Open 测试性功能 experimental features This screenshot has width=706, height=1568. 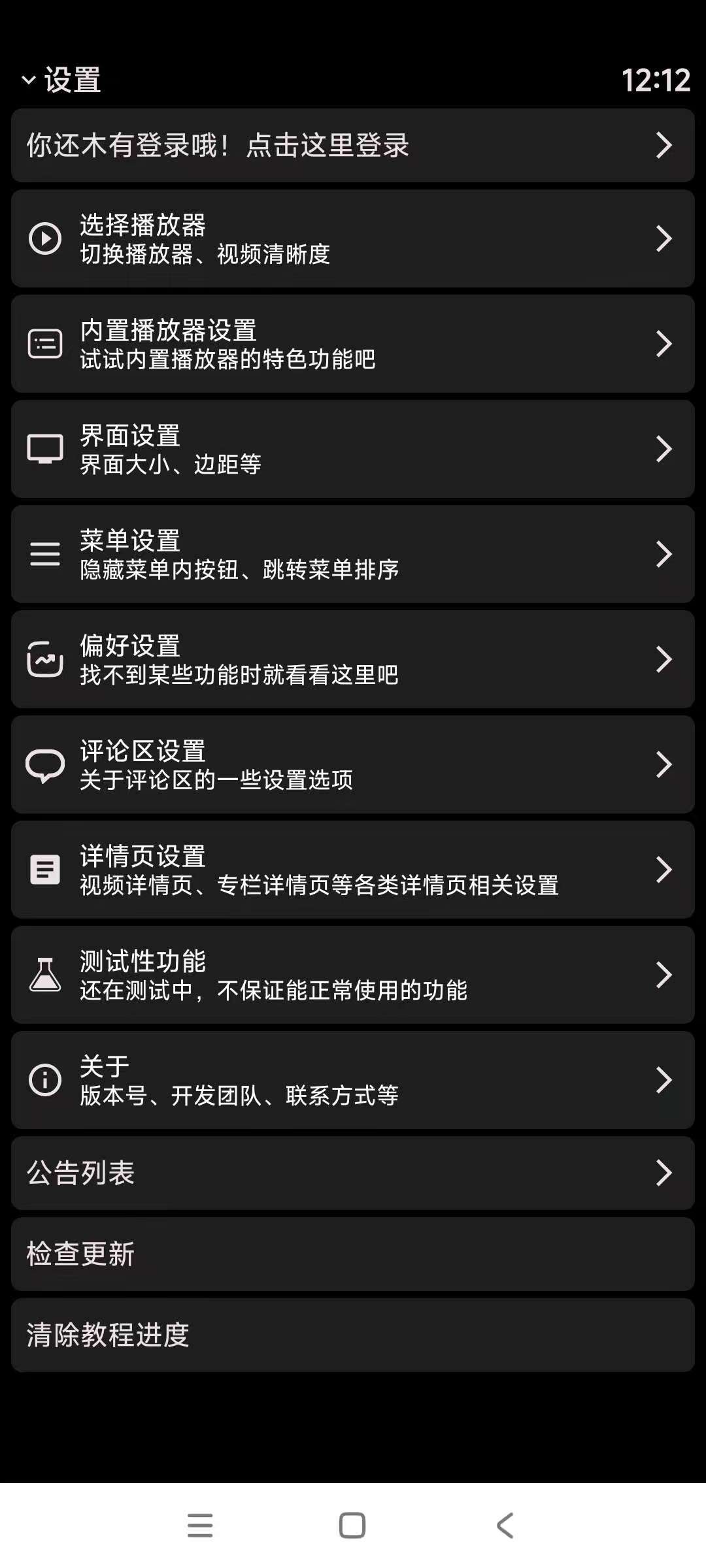352,975
